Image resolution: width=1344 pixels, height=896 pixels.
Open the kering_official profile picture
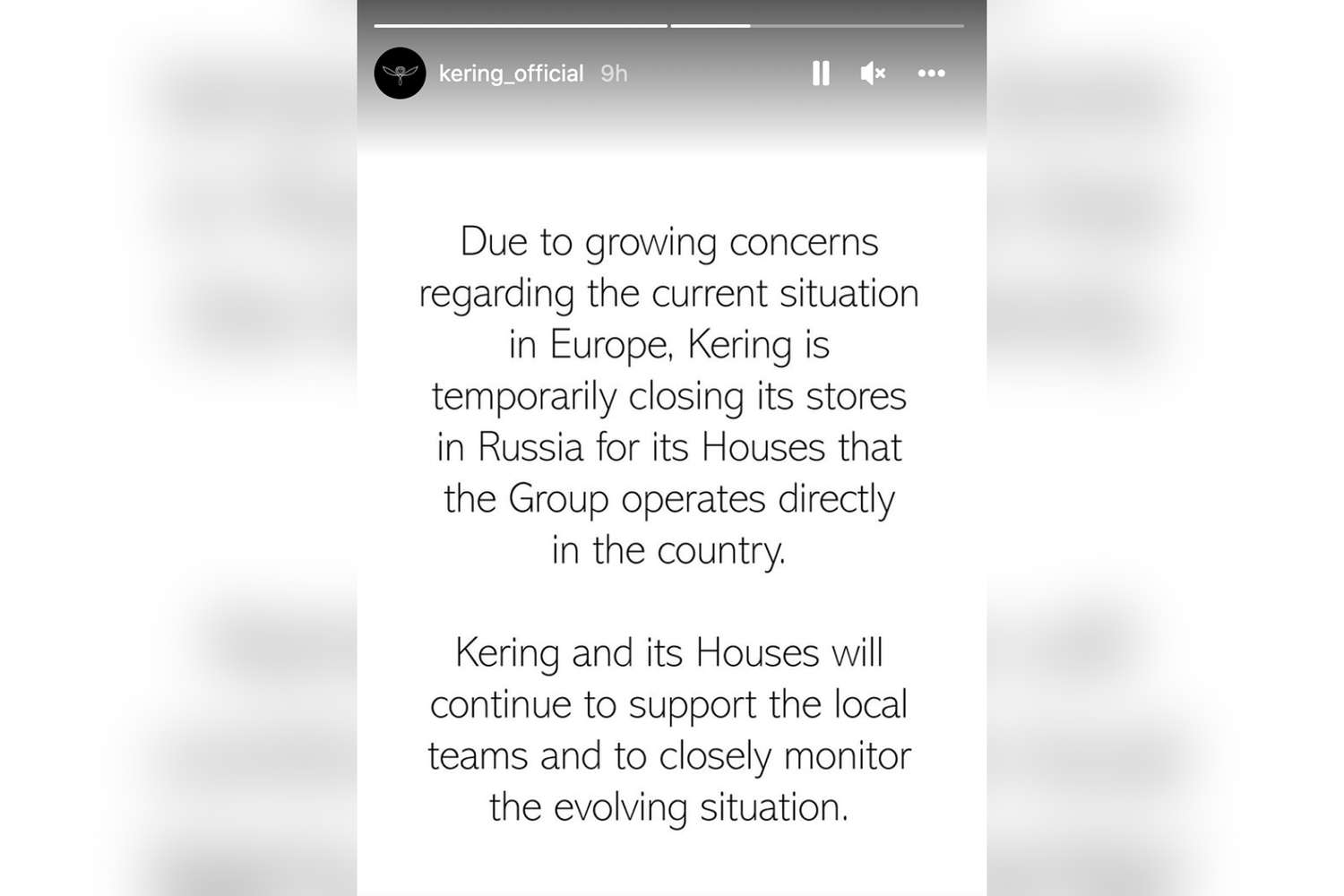tap(400, 73)
